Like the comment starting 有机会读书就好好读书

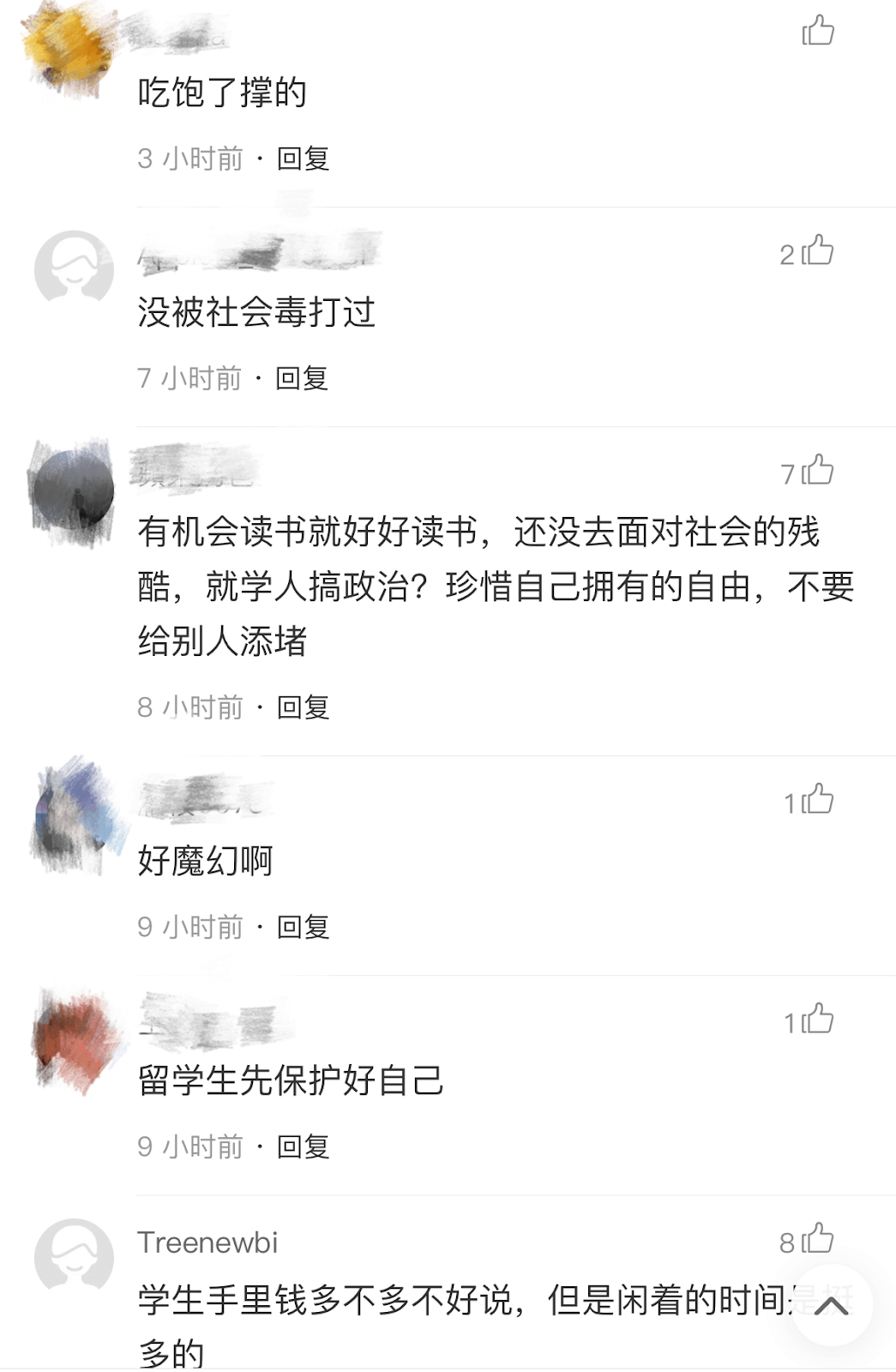[x=818, y=471]
